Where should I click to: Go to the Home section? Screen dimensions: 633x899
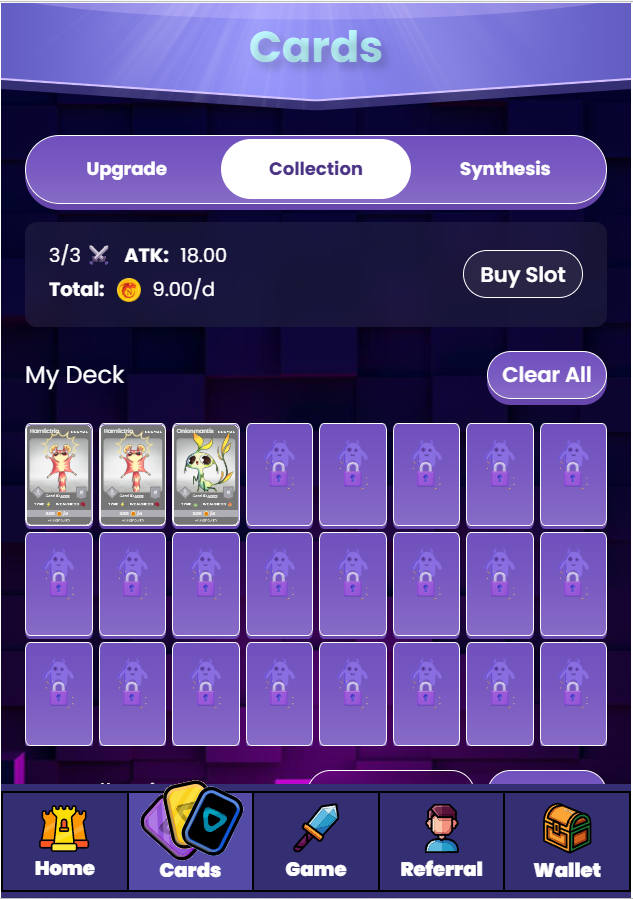[65, 841]
